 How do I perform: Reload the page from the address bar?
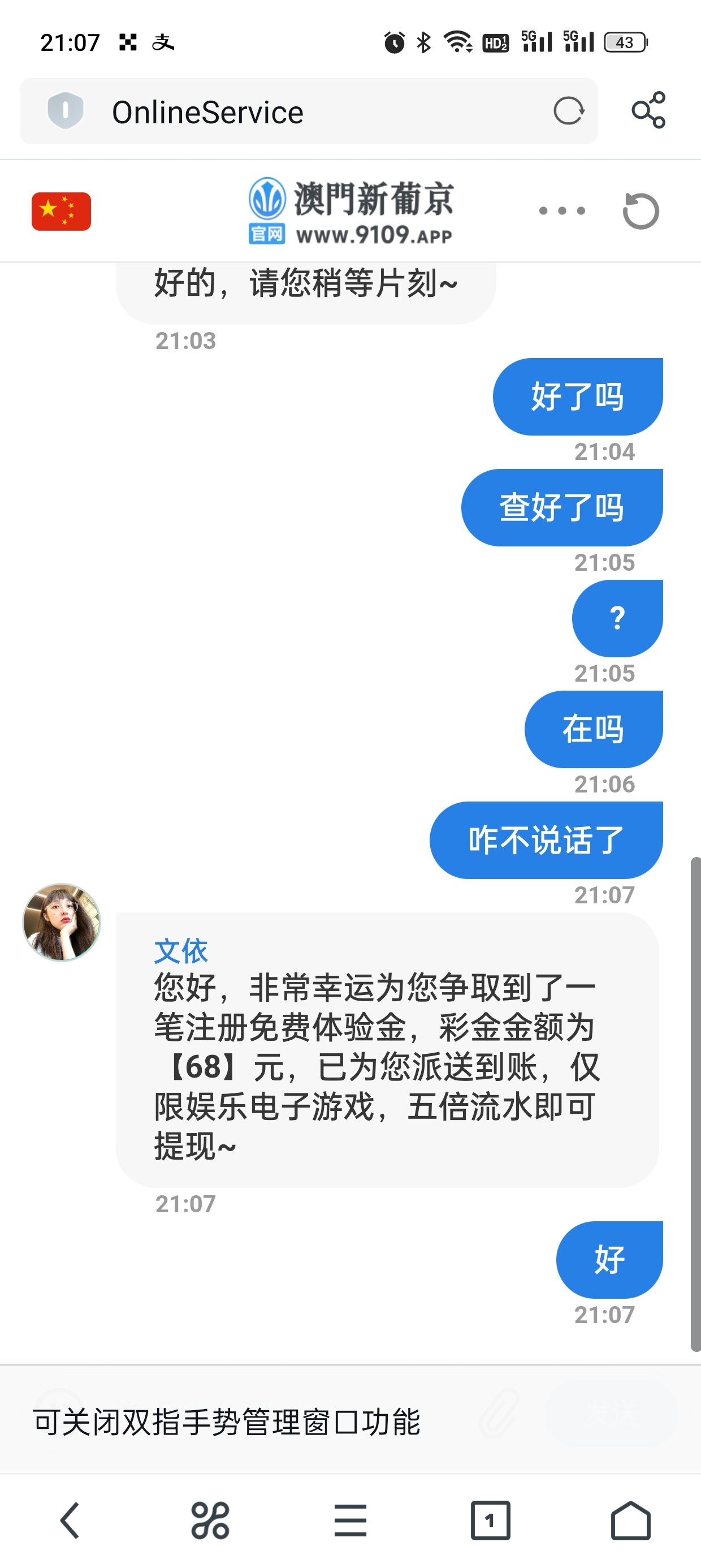568,111
